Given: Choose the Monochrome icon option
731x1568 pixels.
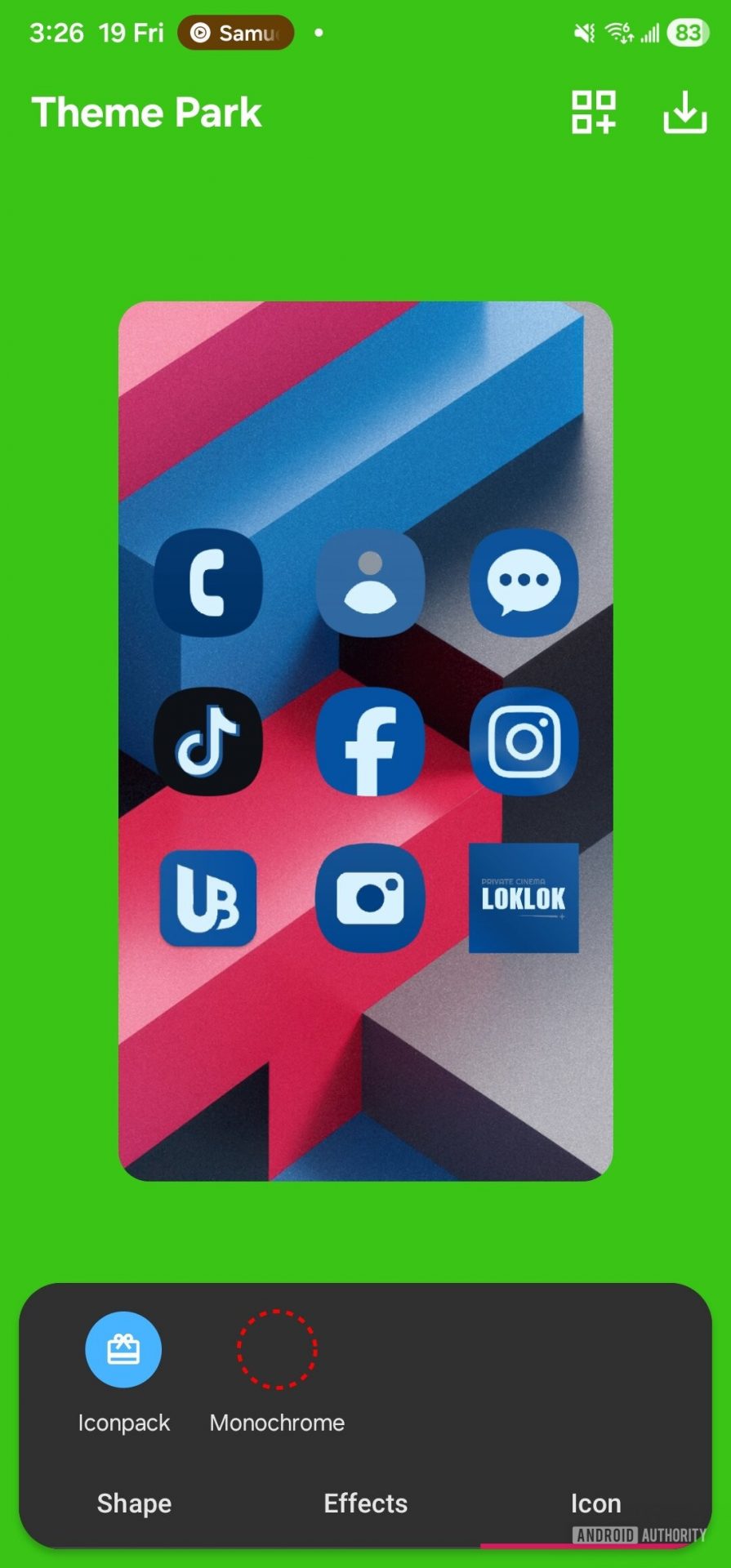Looking at the screenshot, I should tap(277, 1349).
